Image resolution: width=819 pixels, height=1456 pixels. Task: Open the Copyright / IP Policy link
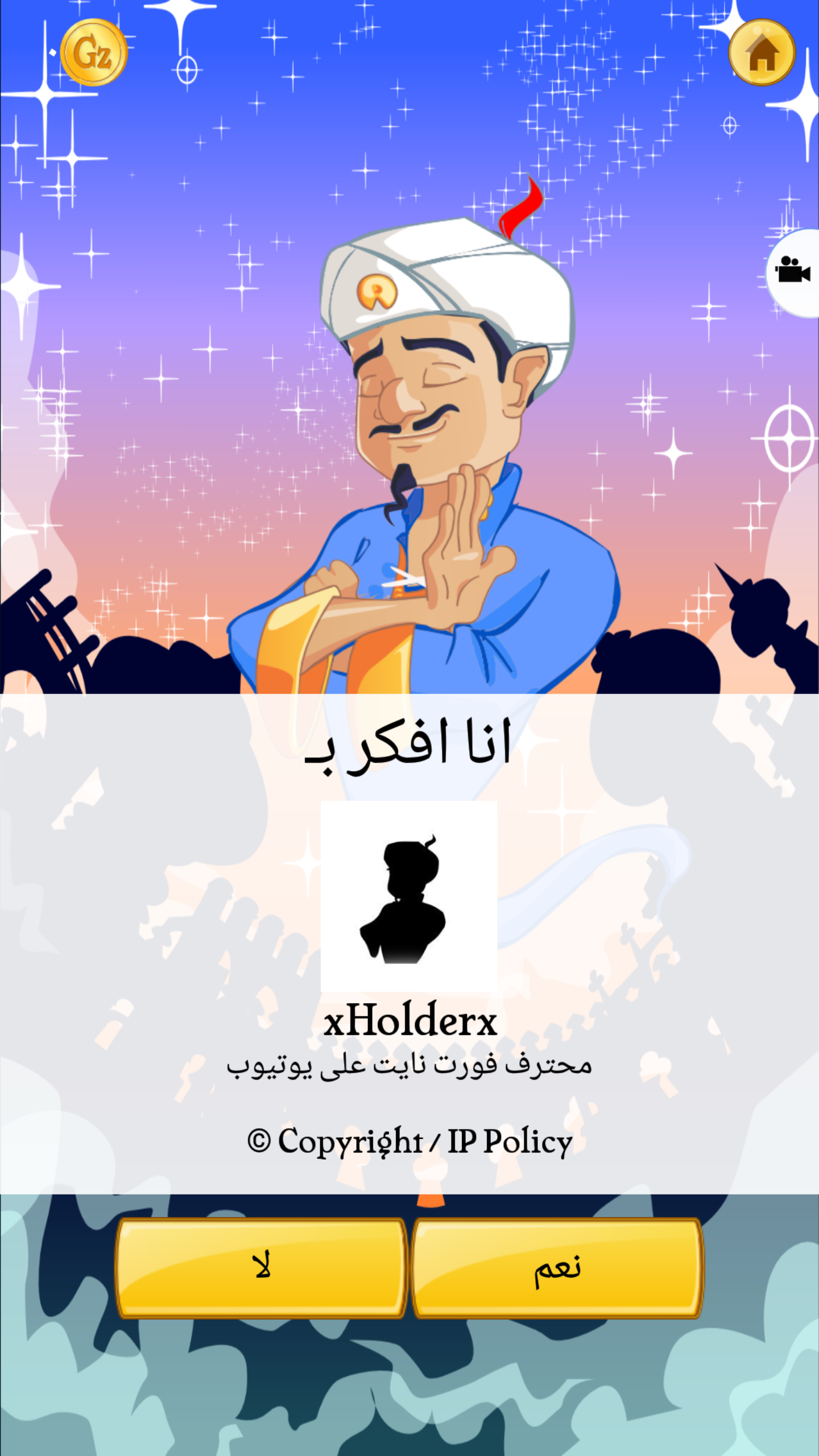[x=409, y=1141]
